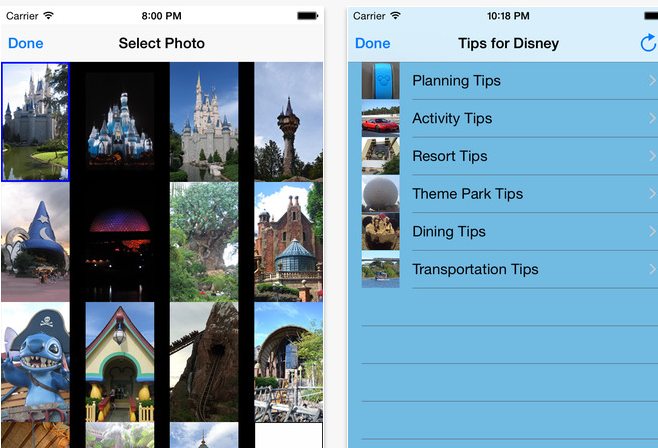Choose the Tree of Life photo

coord(204,242)
